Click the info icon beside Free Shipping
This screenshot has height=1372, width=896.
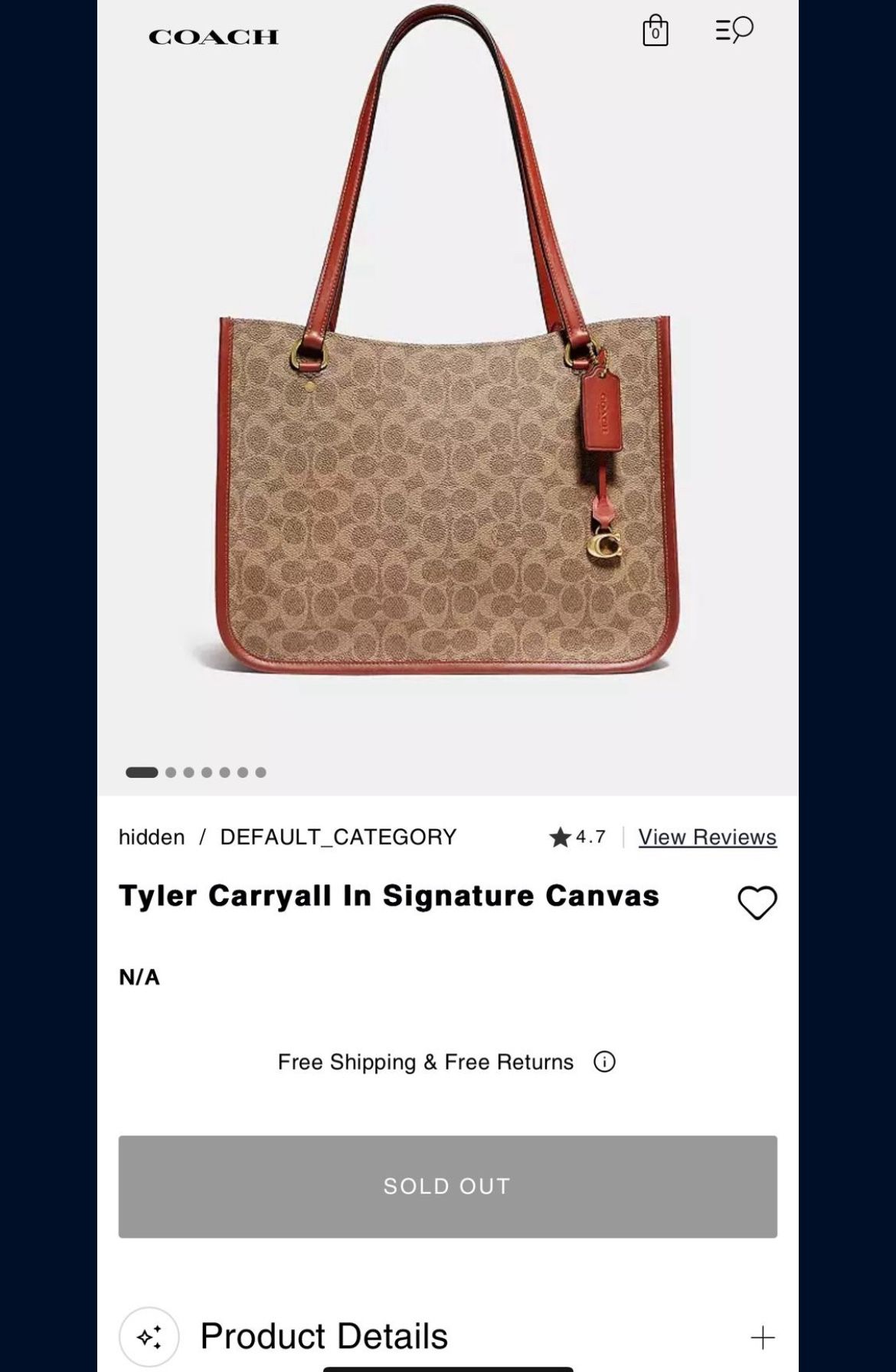pyautogui.click(x=604, y=1062)
